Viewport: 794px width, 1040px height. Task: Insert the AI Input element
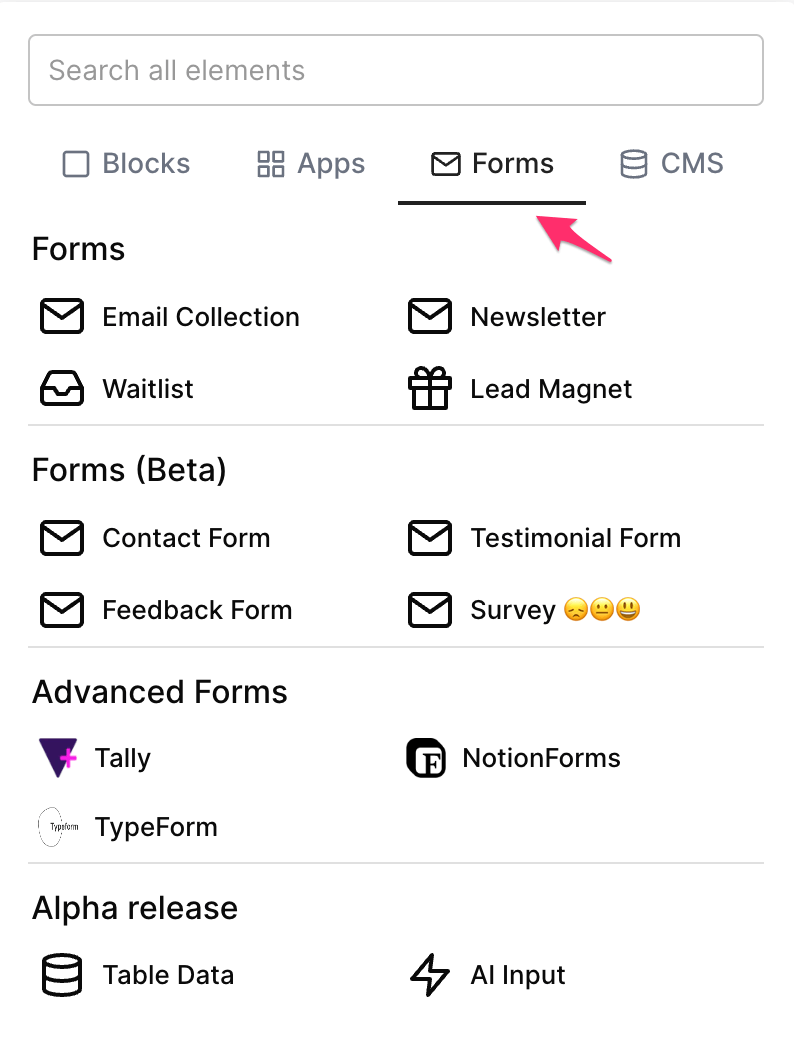pyautogui.click(x=488, y=975)
